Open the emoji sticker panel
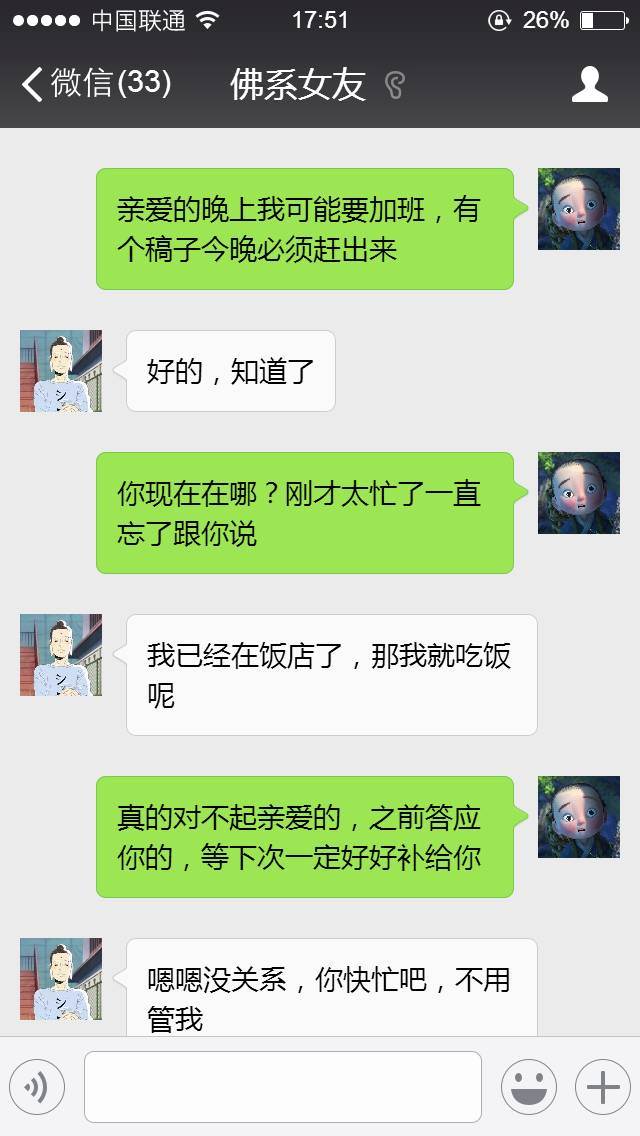Viewport: 640px width, 1136px height. pyautogui.click(x=529, y=1087)
